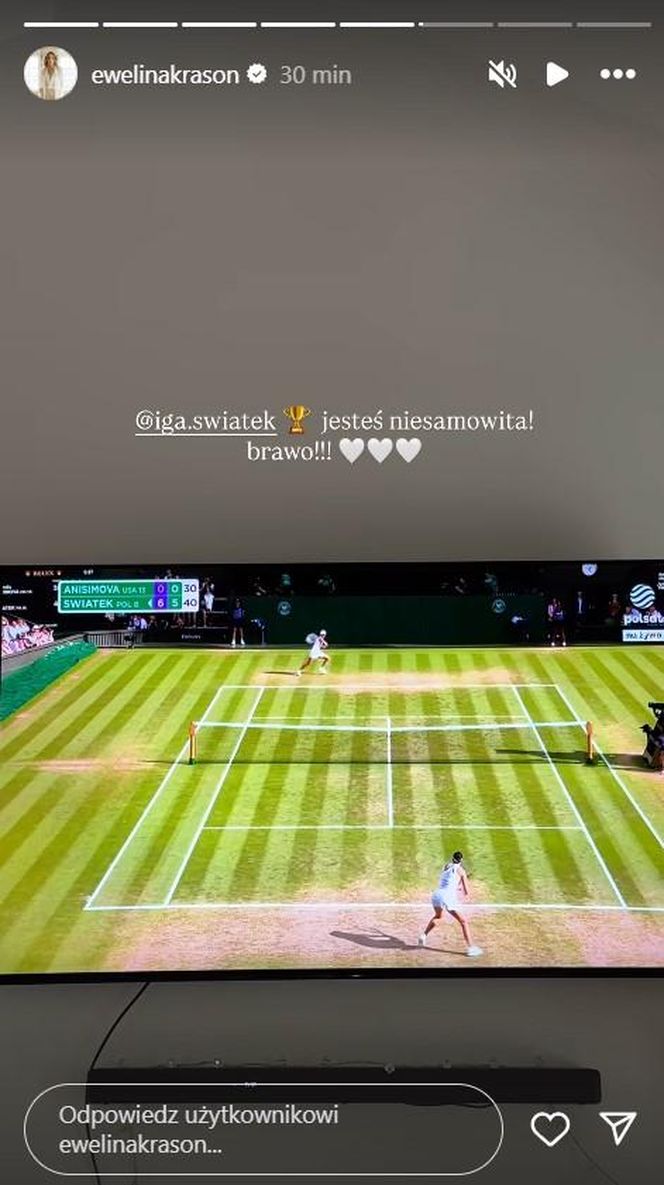The height and width of the screenshot is (1185, 664).
Task: Open the @iga.swiatek mention
Action: click(205, 422)
